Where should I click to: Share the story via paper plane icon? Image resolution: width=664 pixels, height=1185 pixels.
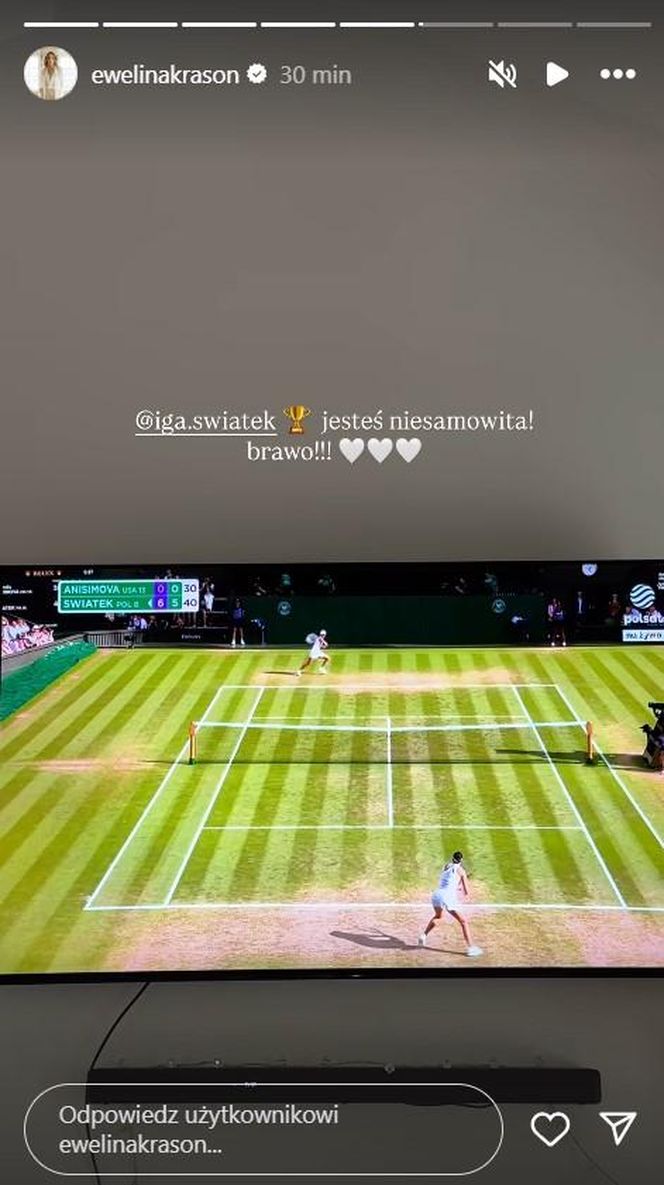pos(618,1128)
